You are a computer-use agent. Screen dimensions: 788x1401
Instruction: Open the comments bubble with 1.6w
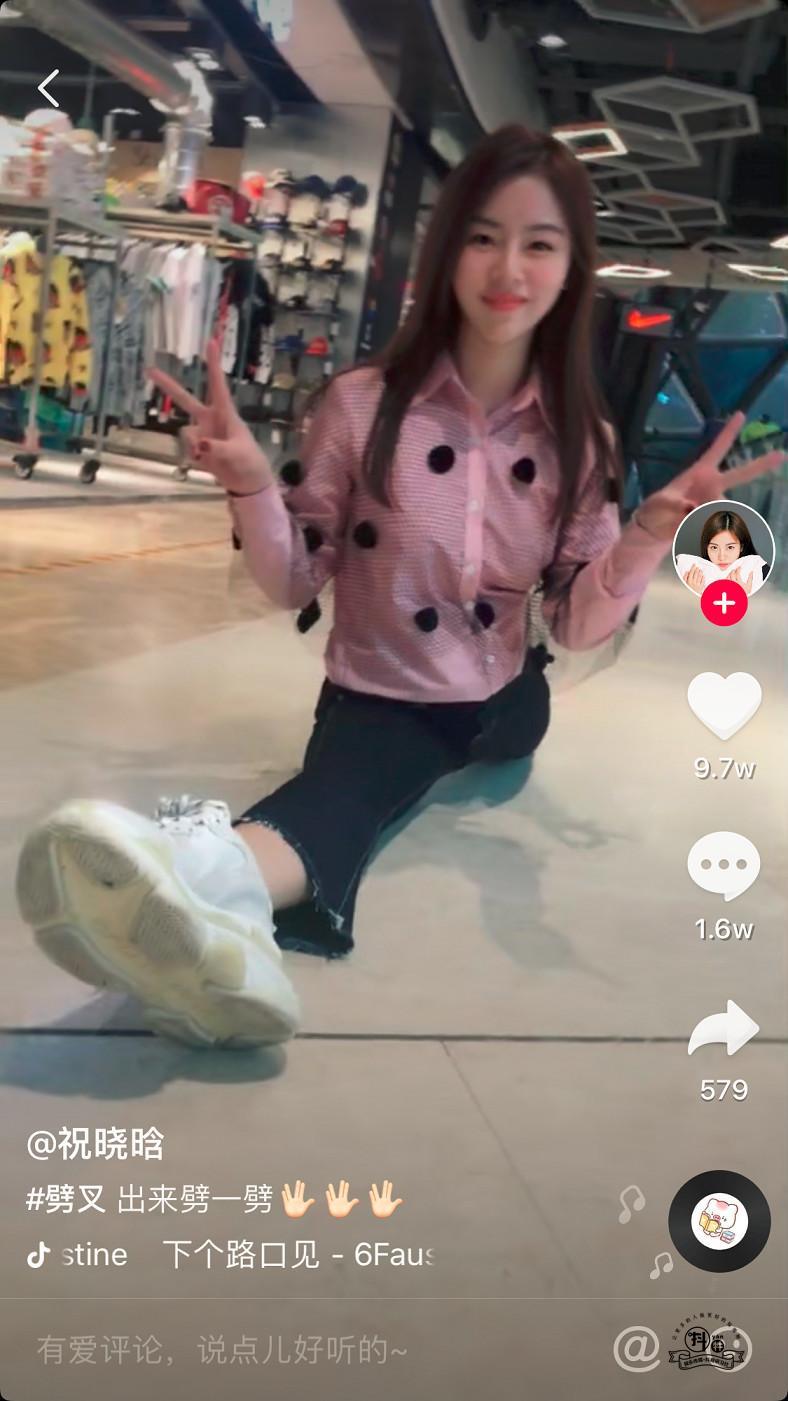pos(724,866)
